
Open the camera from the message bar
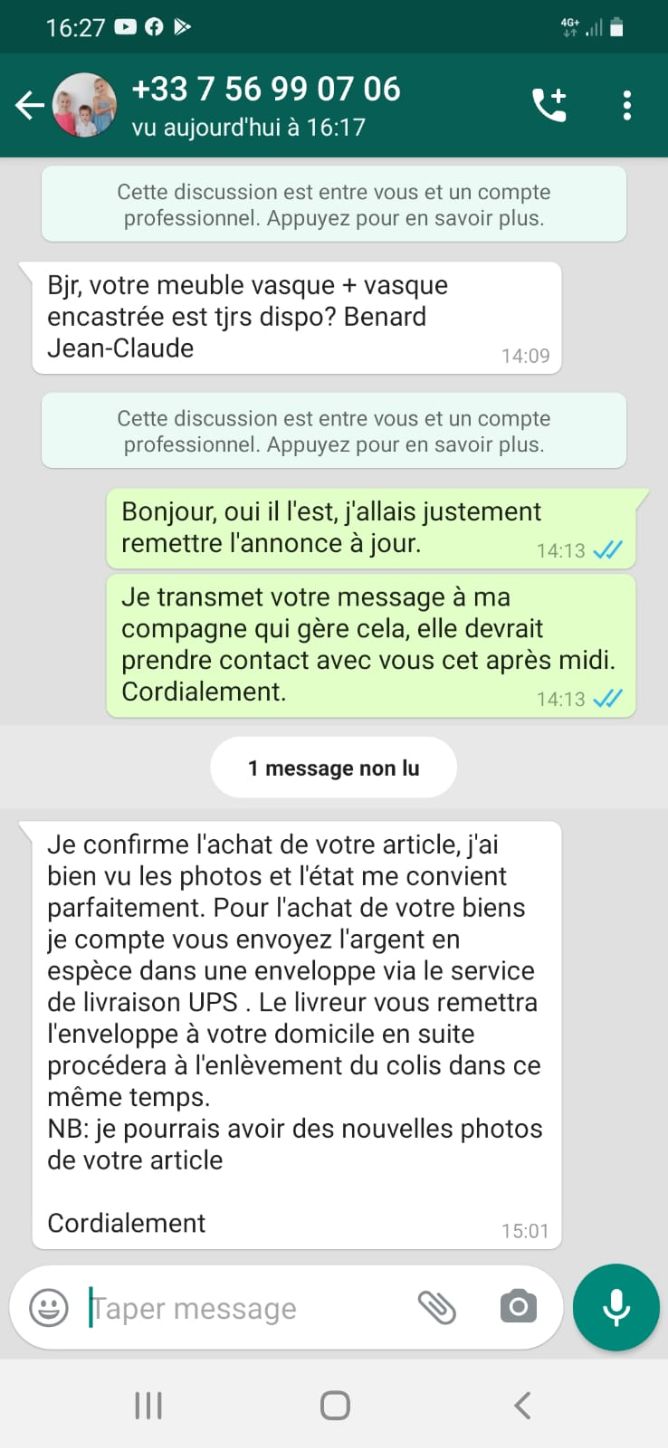[x=517, y=1307]
